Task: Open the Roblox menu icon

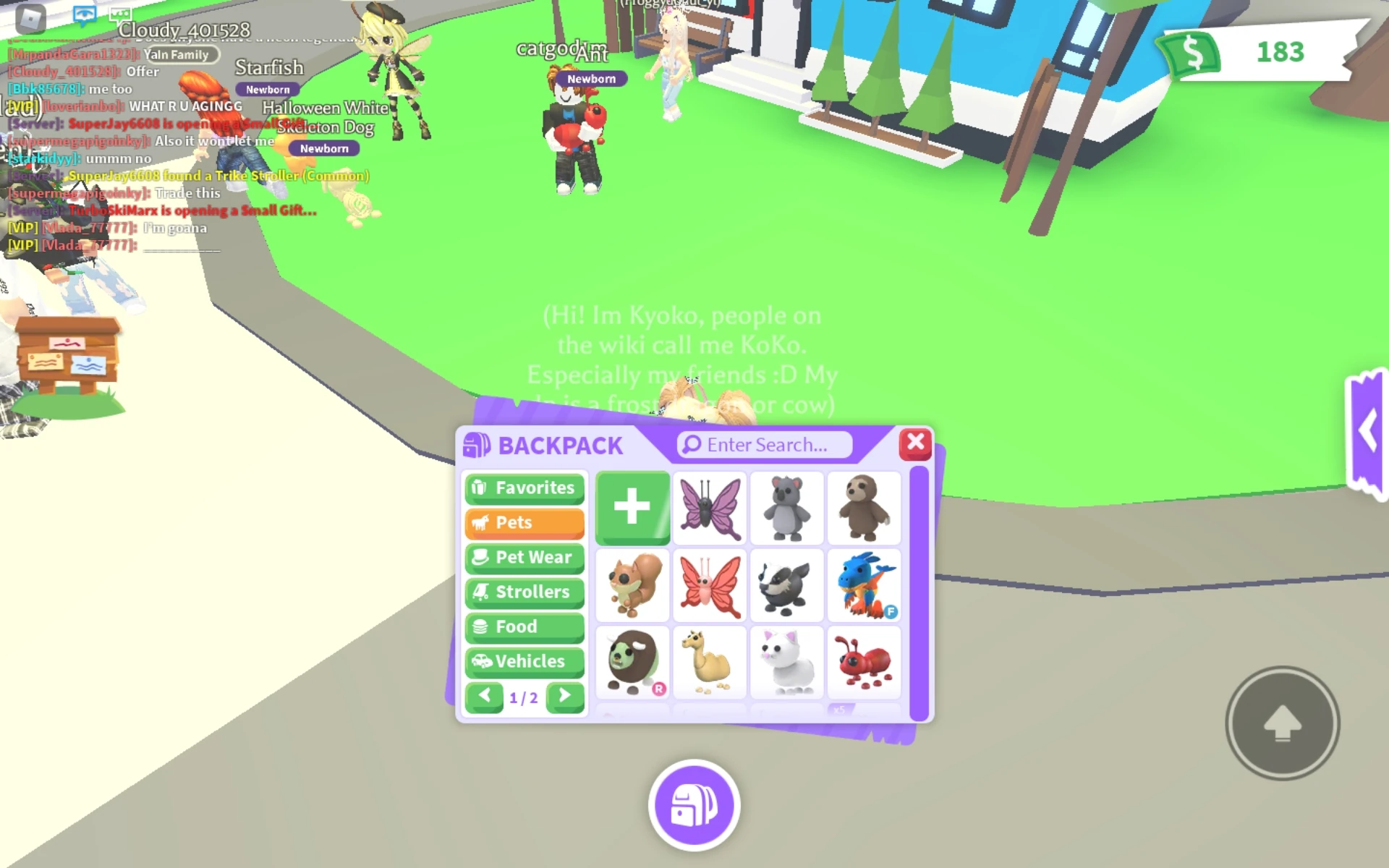Action: [x=30, y=18]
